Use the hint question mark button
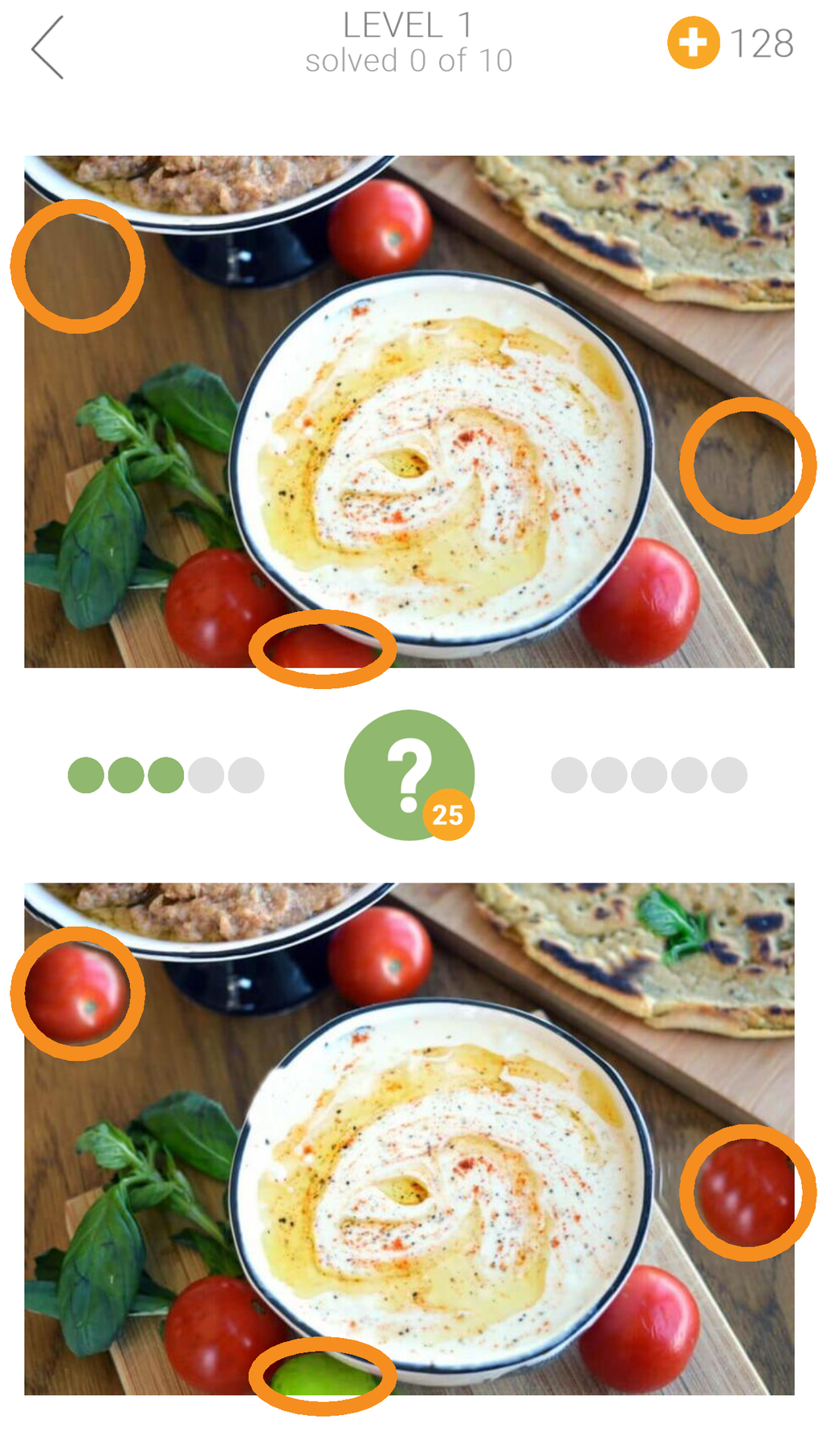This screenshot has width=819, height=1456. 409,774
